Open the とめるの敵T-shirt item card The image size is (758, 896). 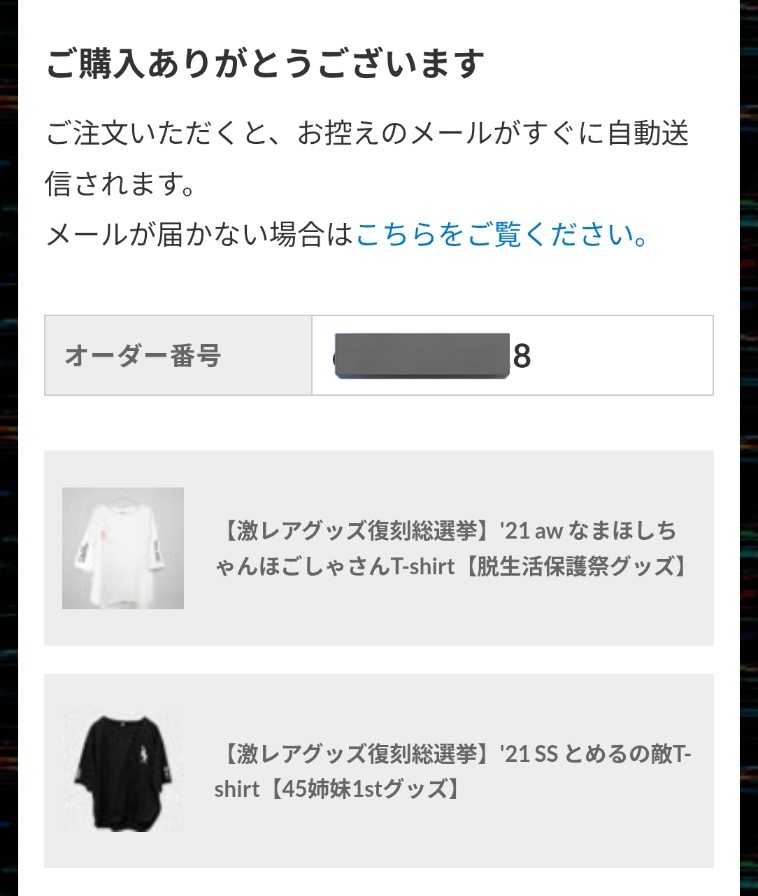378,770
